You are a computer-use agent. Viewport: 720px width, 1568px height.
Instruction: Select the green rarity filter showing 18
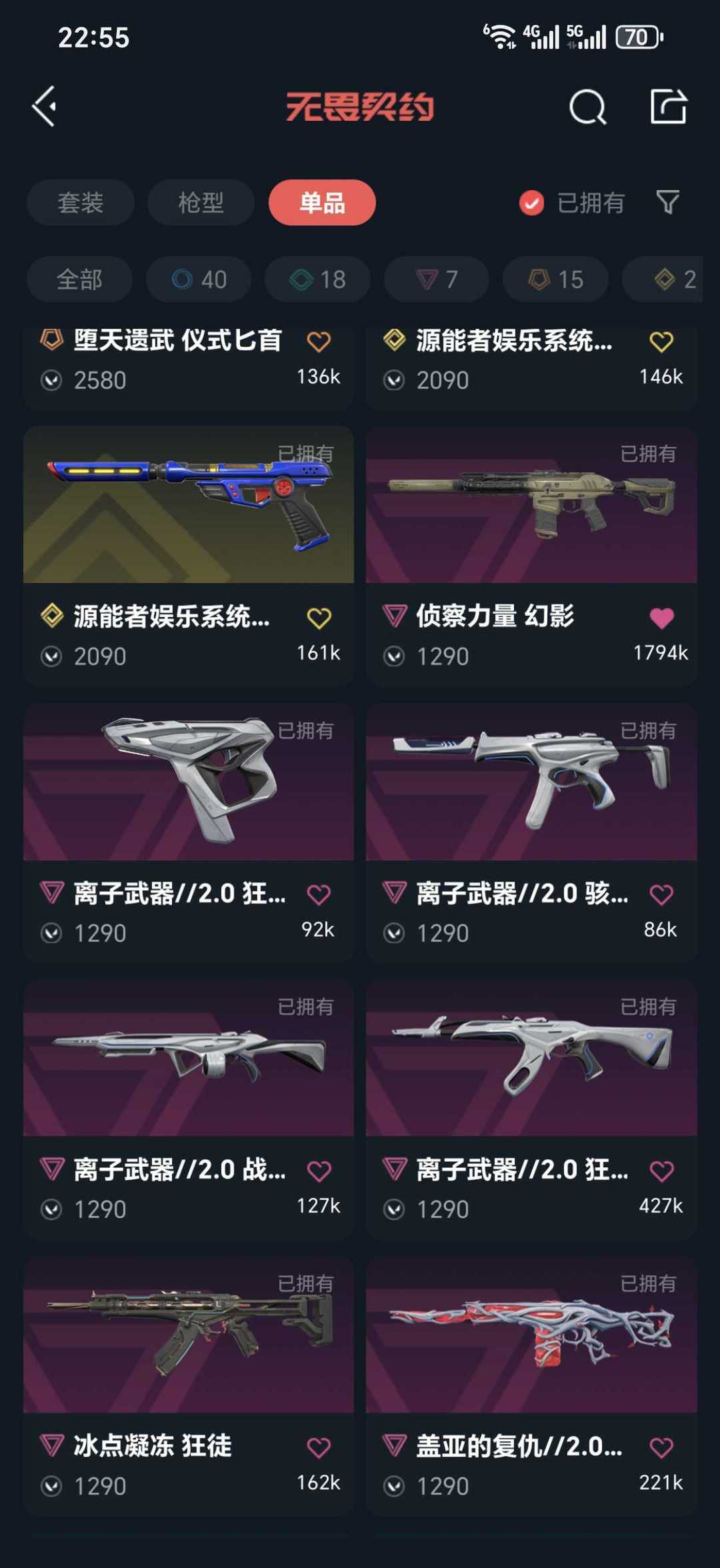(x=317, y=279)
